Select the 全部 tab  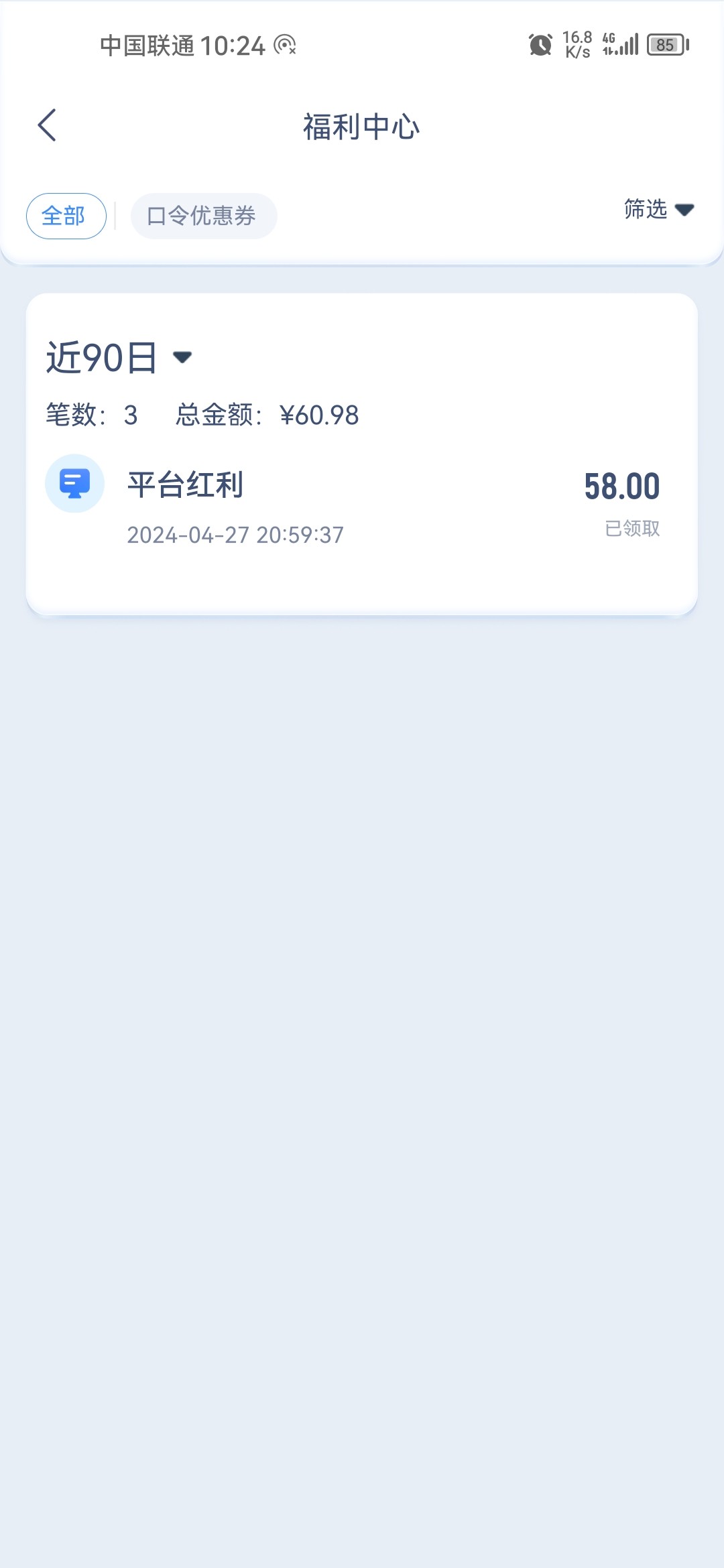point(66,216)
